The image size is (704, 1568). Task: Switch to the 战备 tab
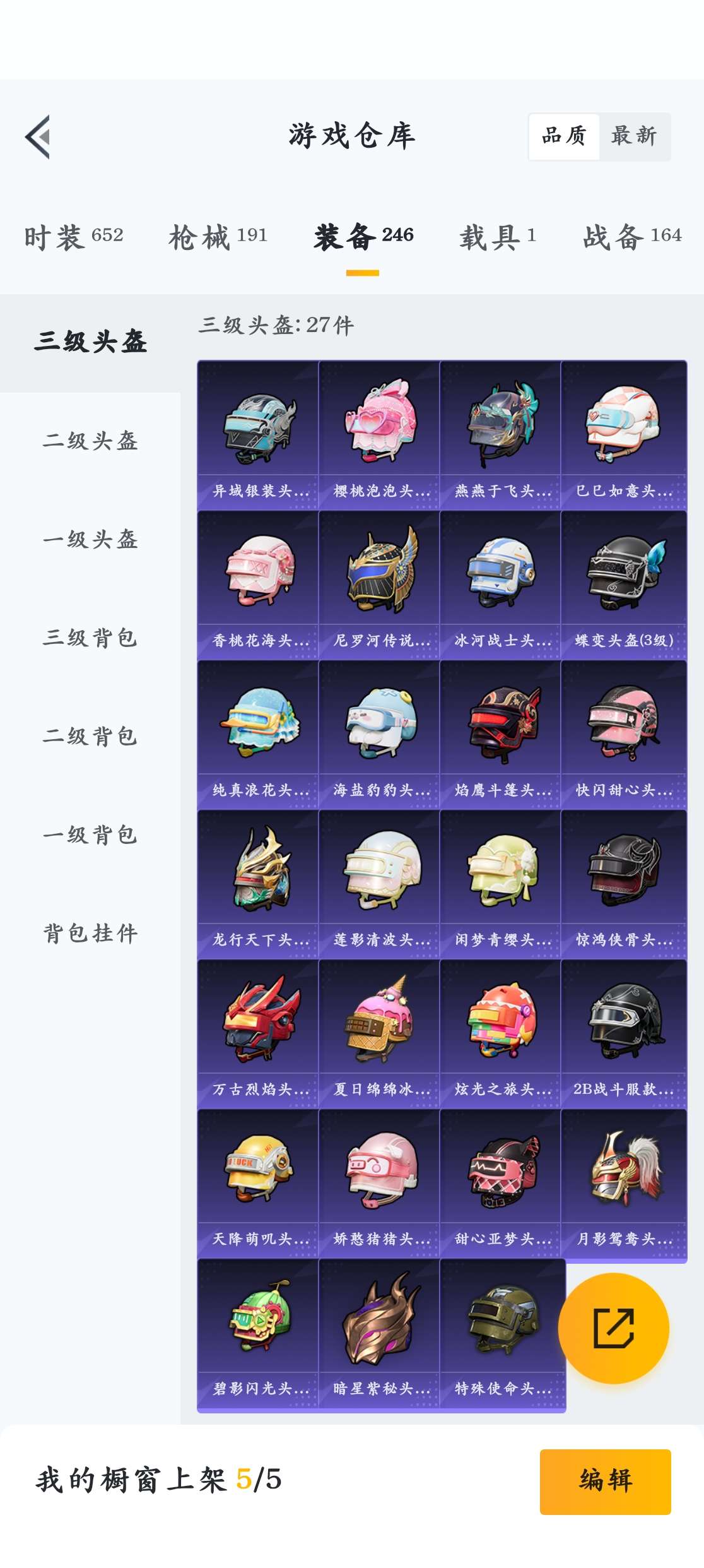pos(632,237)
